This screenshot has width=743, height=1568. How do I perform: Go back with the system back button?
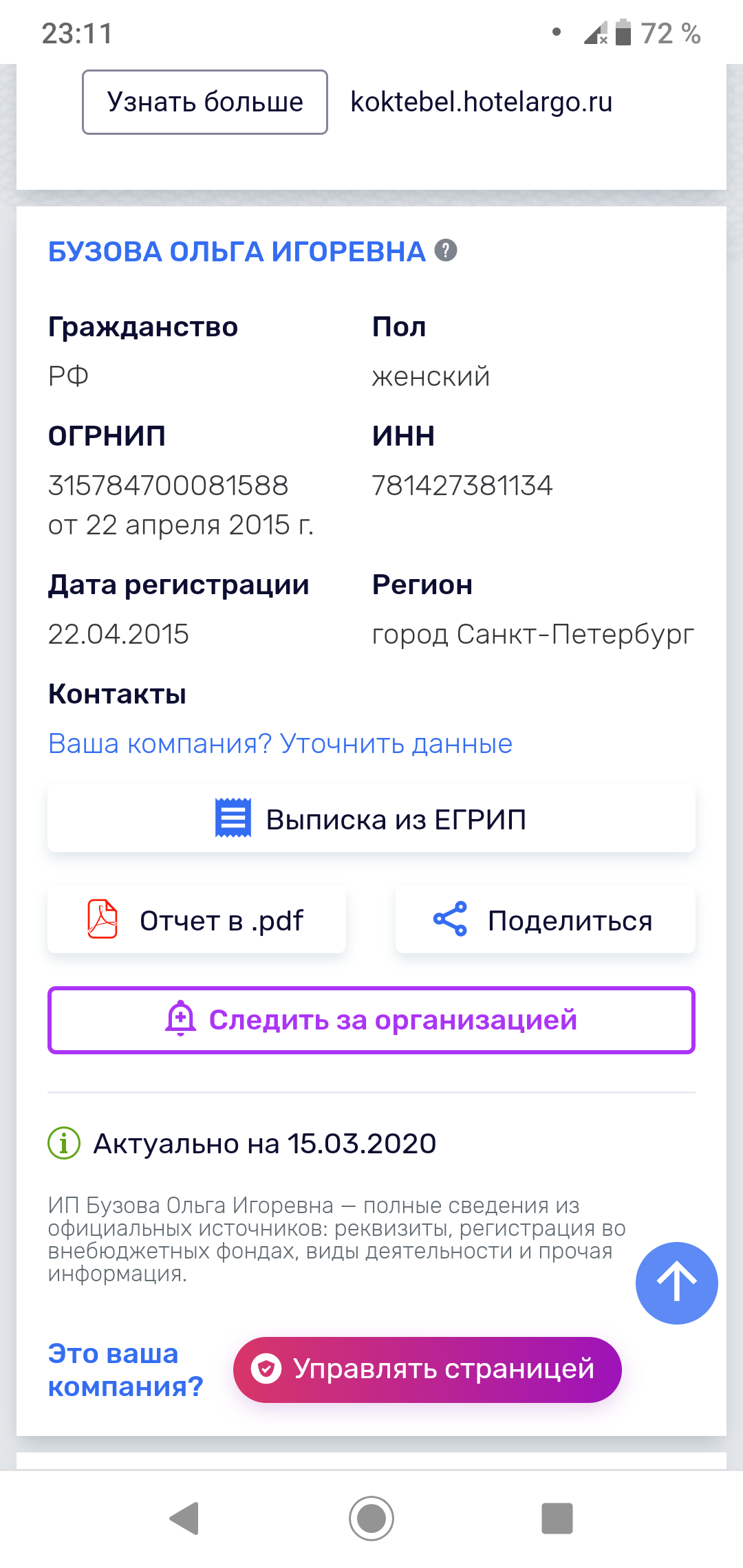184,1518
